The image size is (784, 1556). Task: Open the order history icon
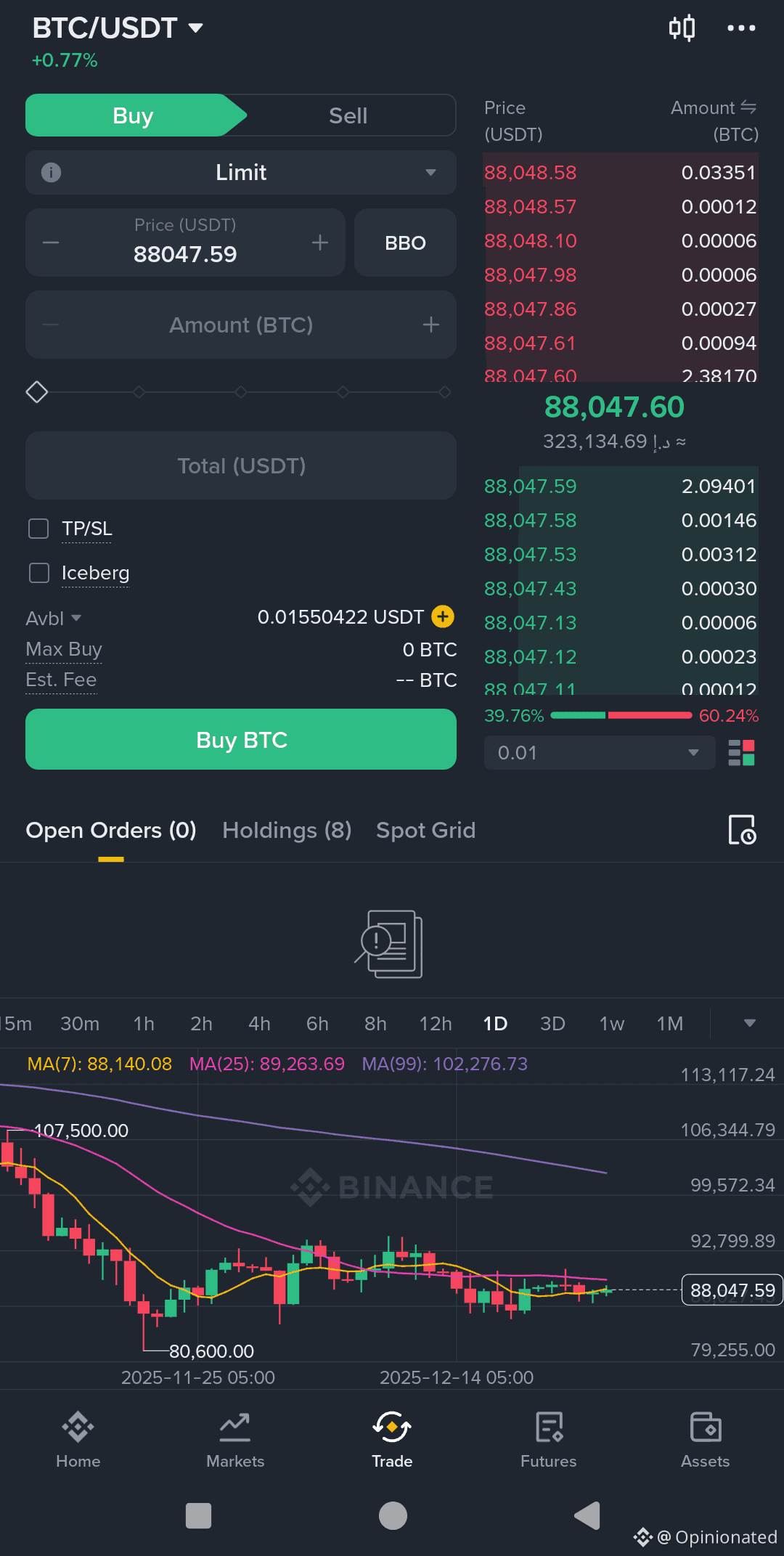[x=742, y=830]
